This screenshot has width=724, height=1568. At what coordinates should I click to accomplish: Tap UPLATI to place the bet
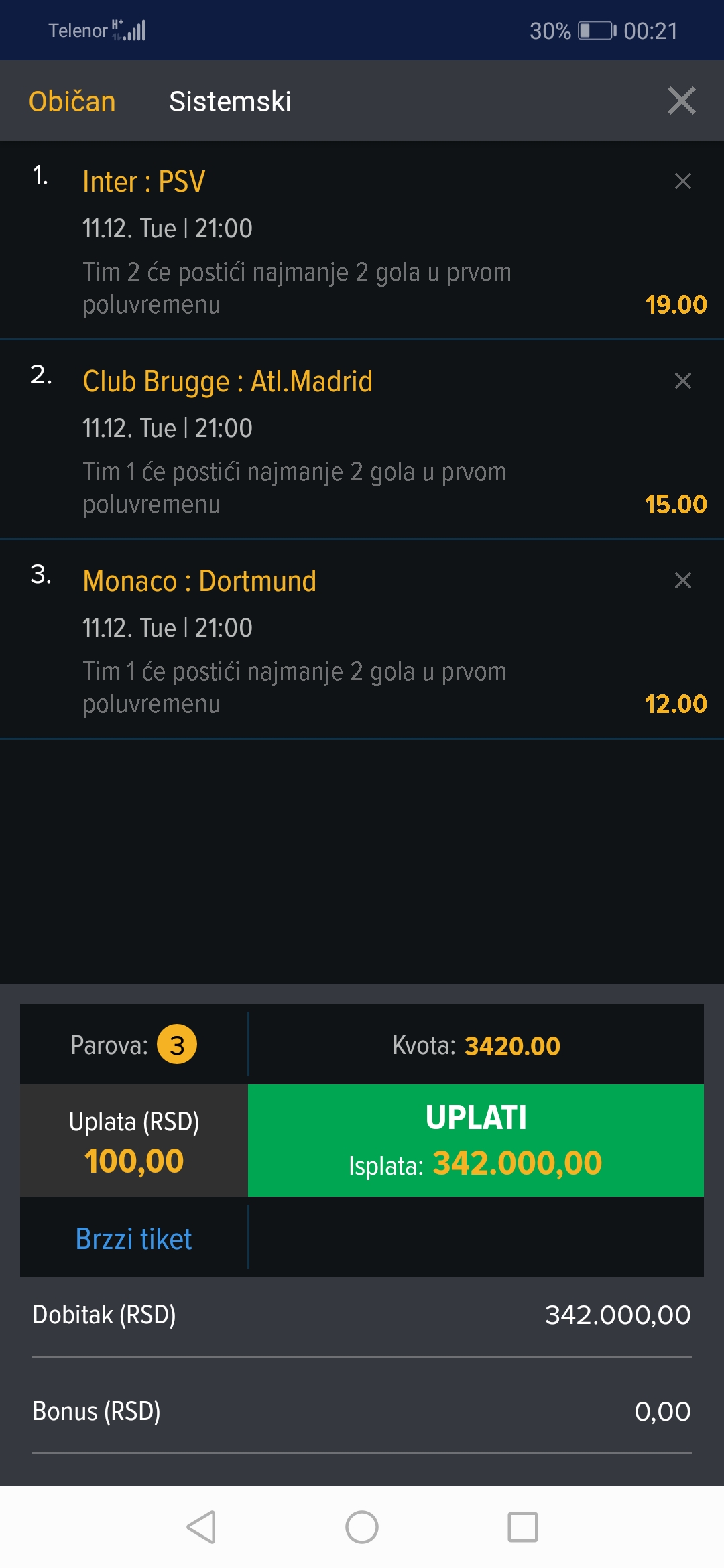tap(476, 1140)
